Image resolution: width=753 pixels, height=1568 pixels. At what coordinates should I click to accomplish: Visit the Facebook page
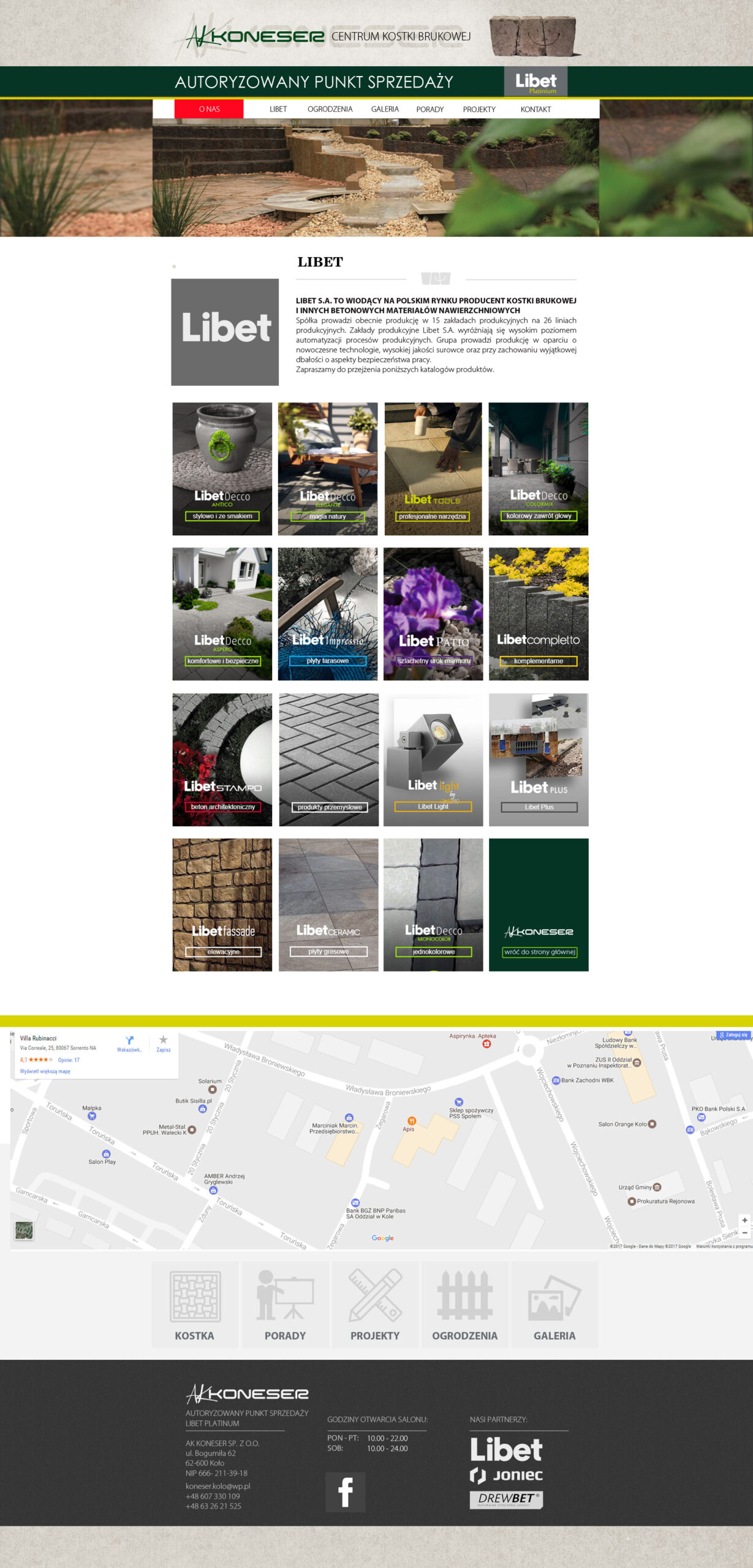346,1492
